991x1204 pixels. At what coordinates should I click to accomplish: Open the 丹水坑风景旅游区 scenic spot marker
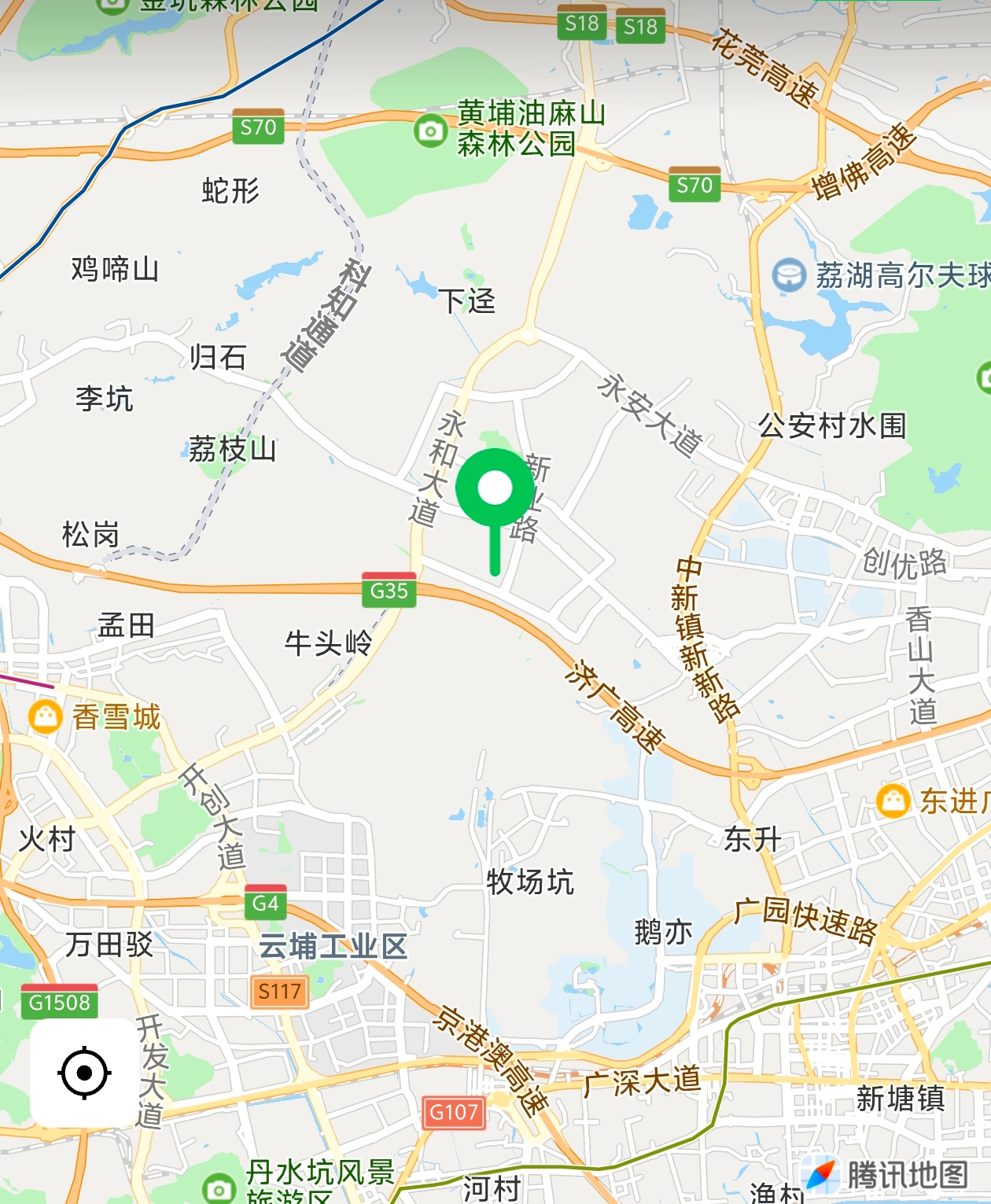[218, 1187]
